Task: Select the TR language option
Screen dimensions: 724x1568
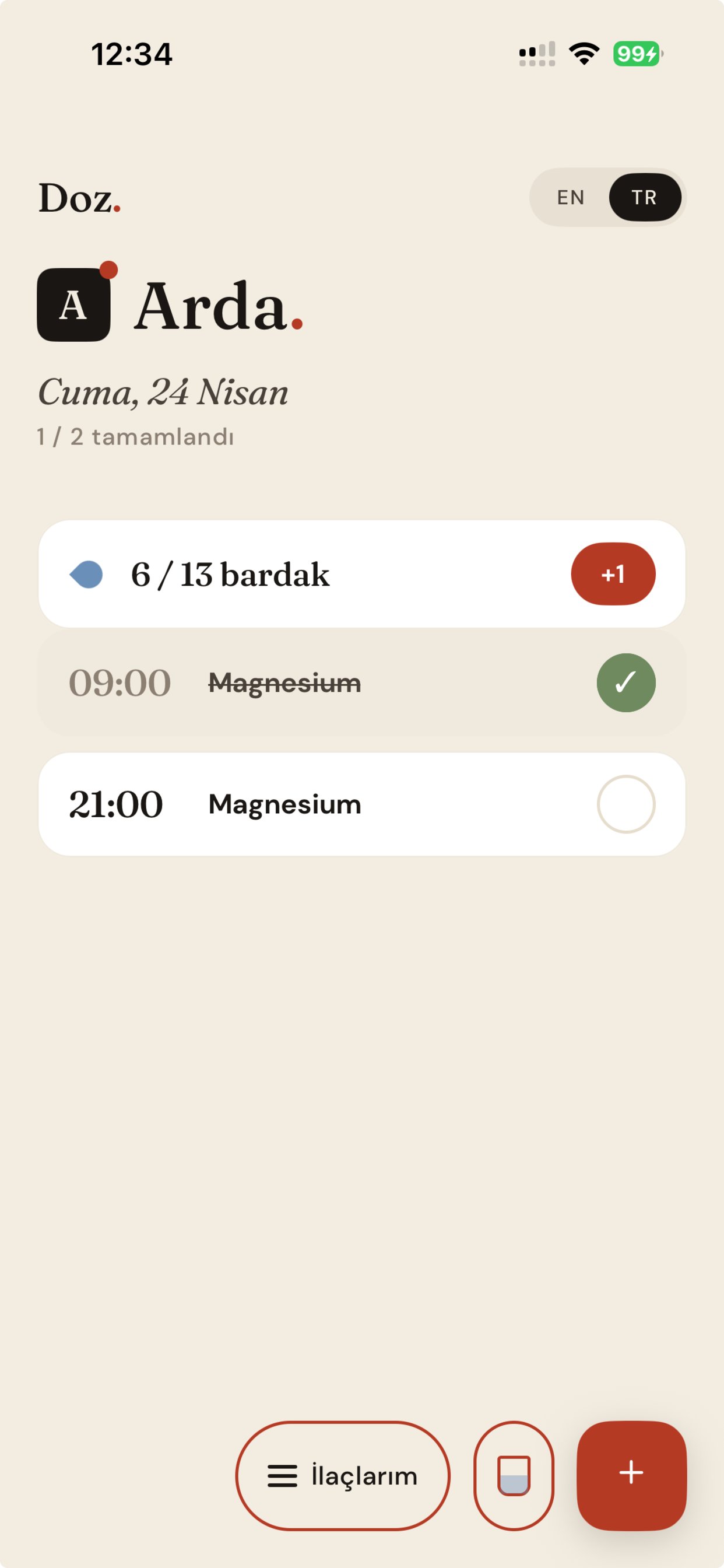Action: [644, 197]
